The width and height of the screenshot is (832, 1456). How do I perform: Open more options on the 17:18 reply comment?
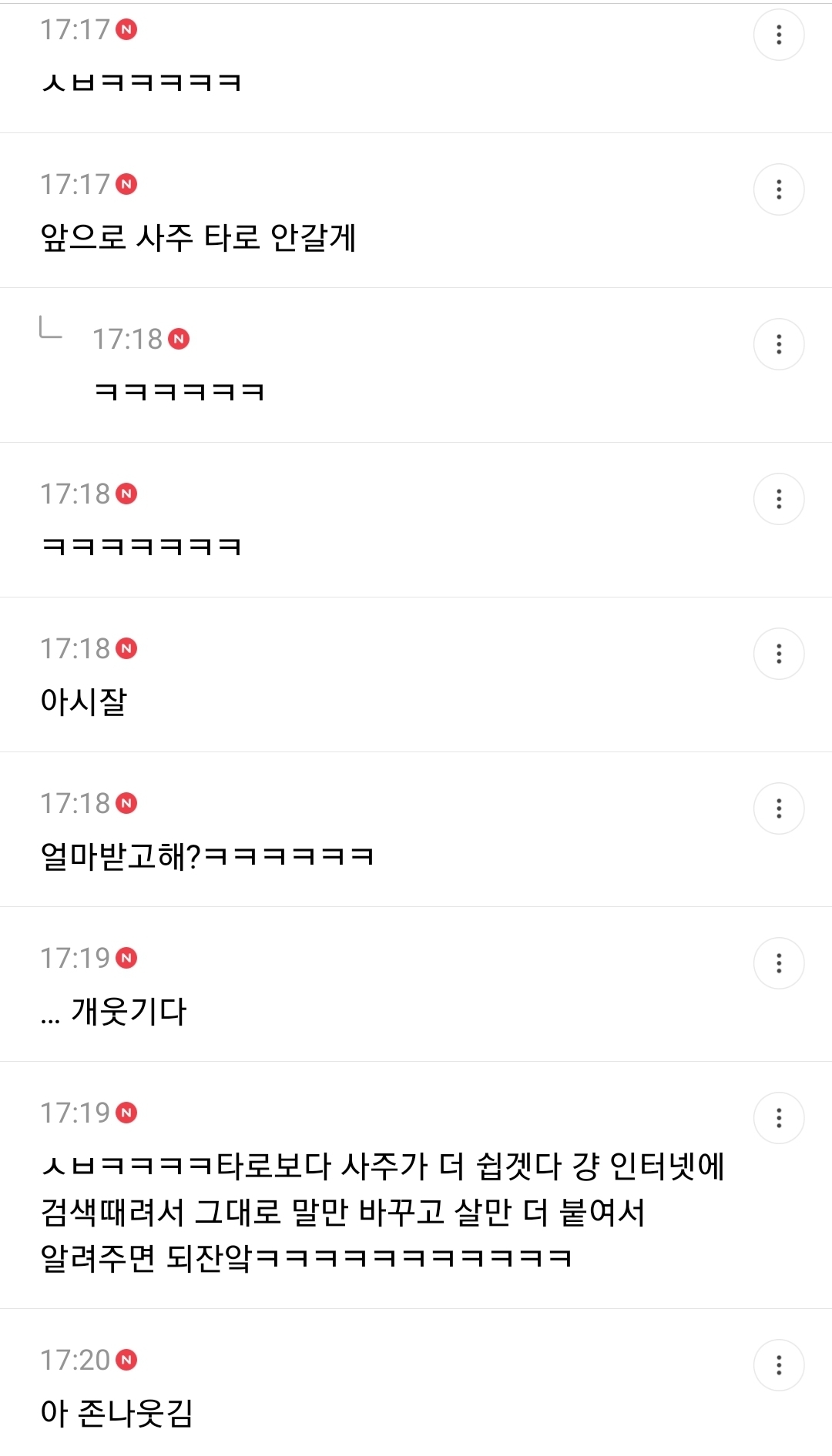click(779, 344)
